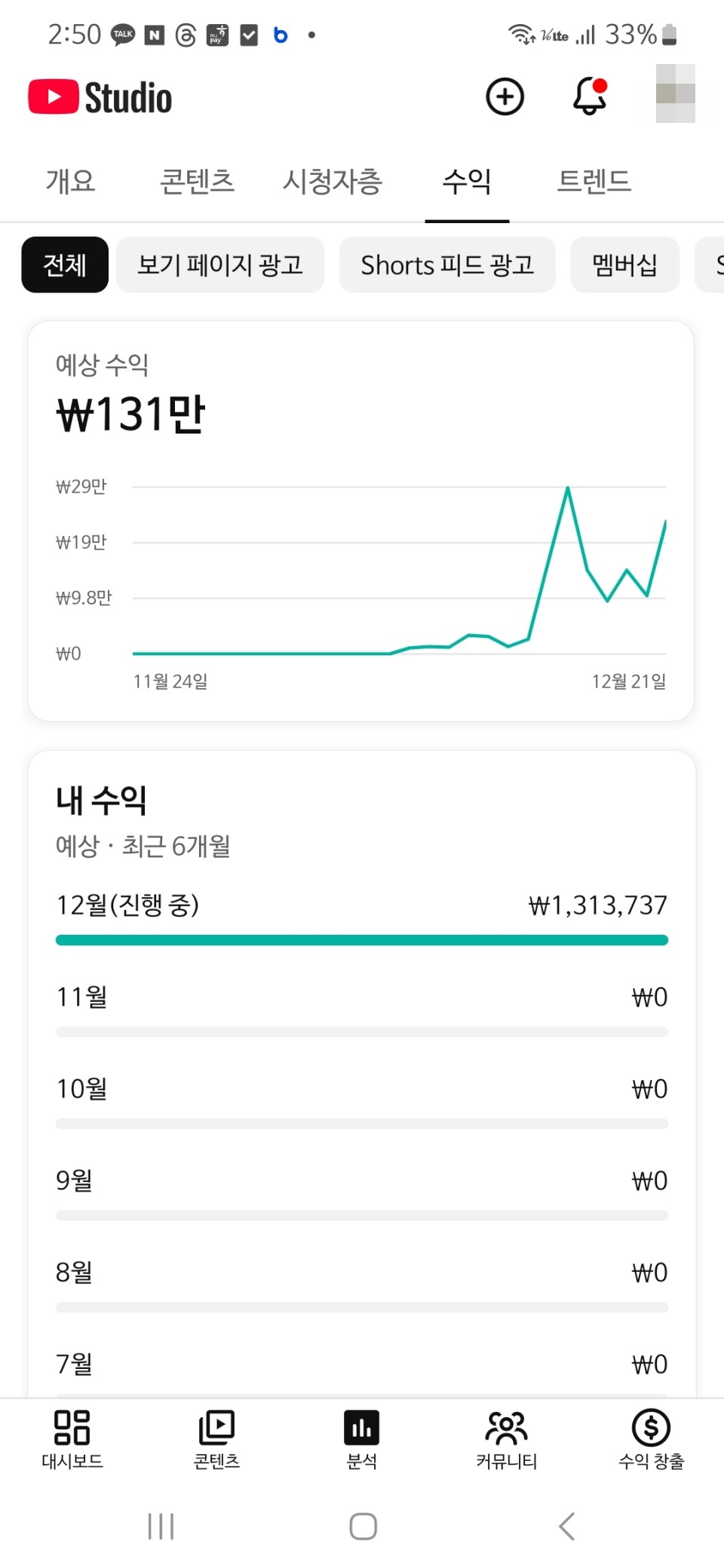
Task: Select the Shorts 피드 광고 chip
Action: tap(447, 265)
